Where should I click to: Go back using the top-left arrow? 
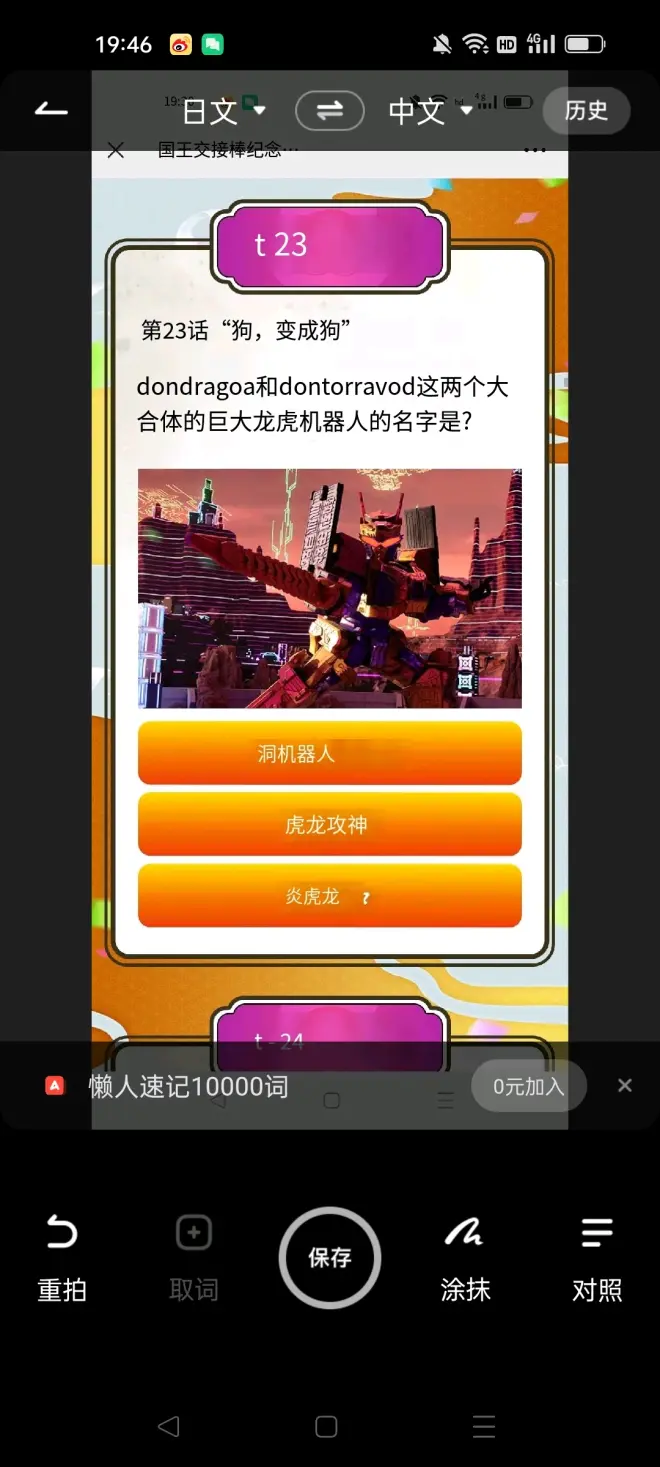click(51, 110)
